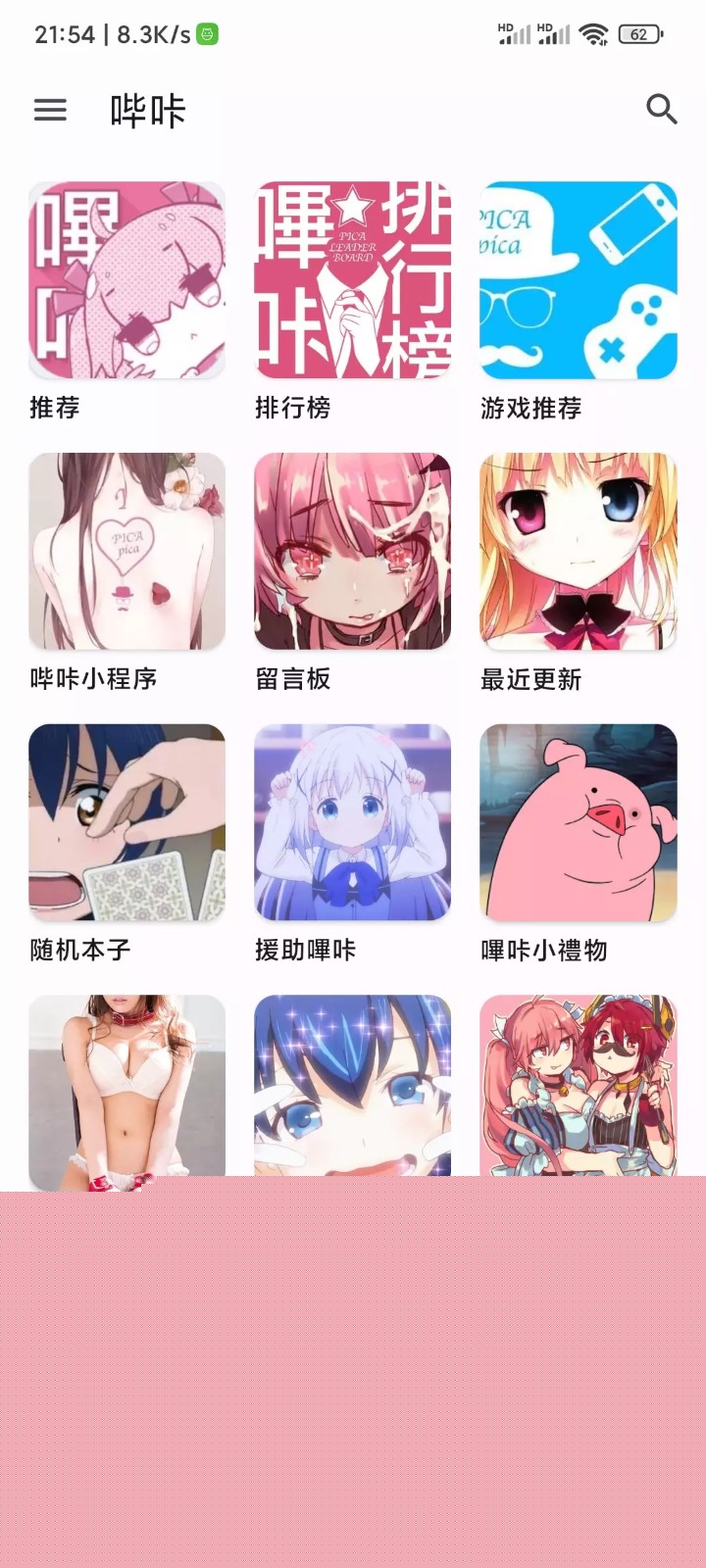This screenshot has height=1568, width=706.
Task: Open the 推荐 (Recommended) section icon
Action: (x=126, y=279)
